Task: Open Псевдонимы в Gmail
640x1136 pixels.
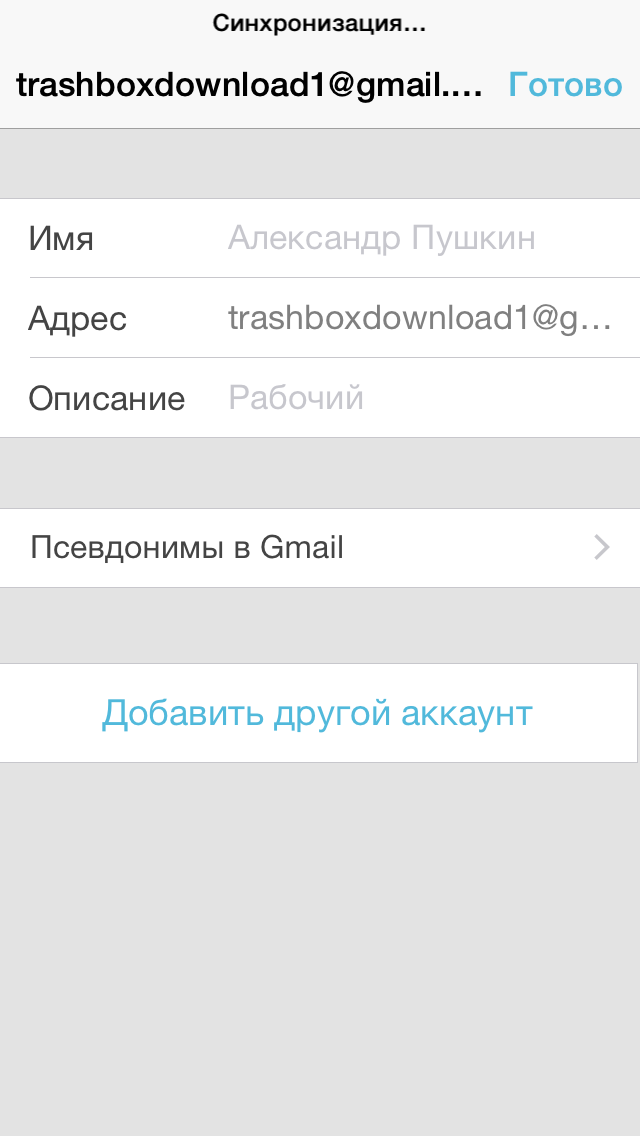Action: pyautogui.click(x=320, y=548)
